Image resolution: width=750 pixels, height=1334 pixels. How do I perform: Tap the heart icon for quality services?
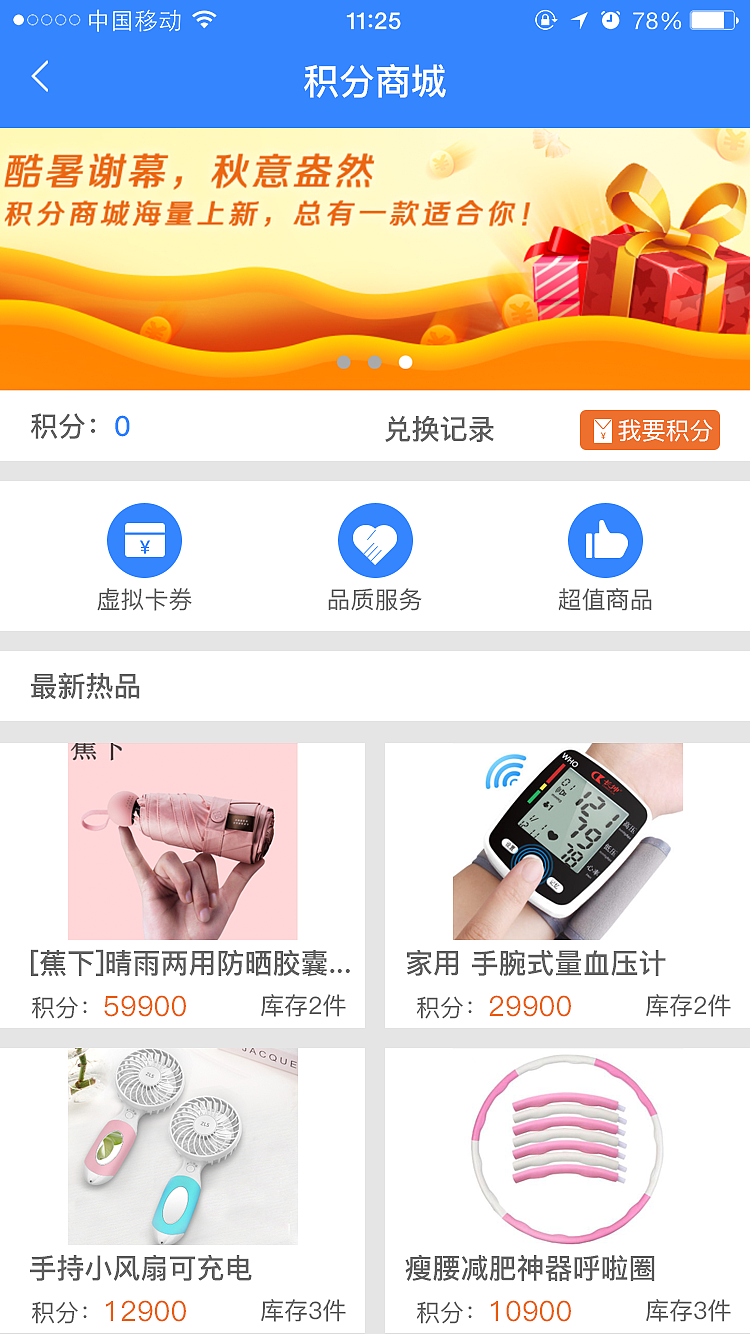(374, 539)
